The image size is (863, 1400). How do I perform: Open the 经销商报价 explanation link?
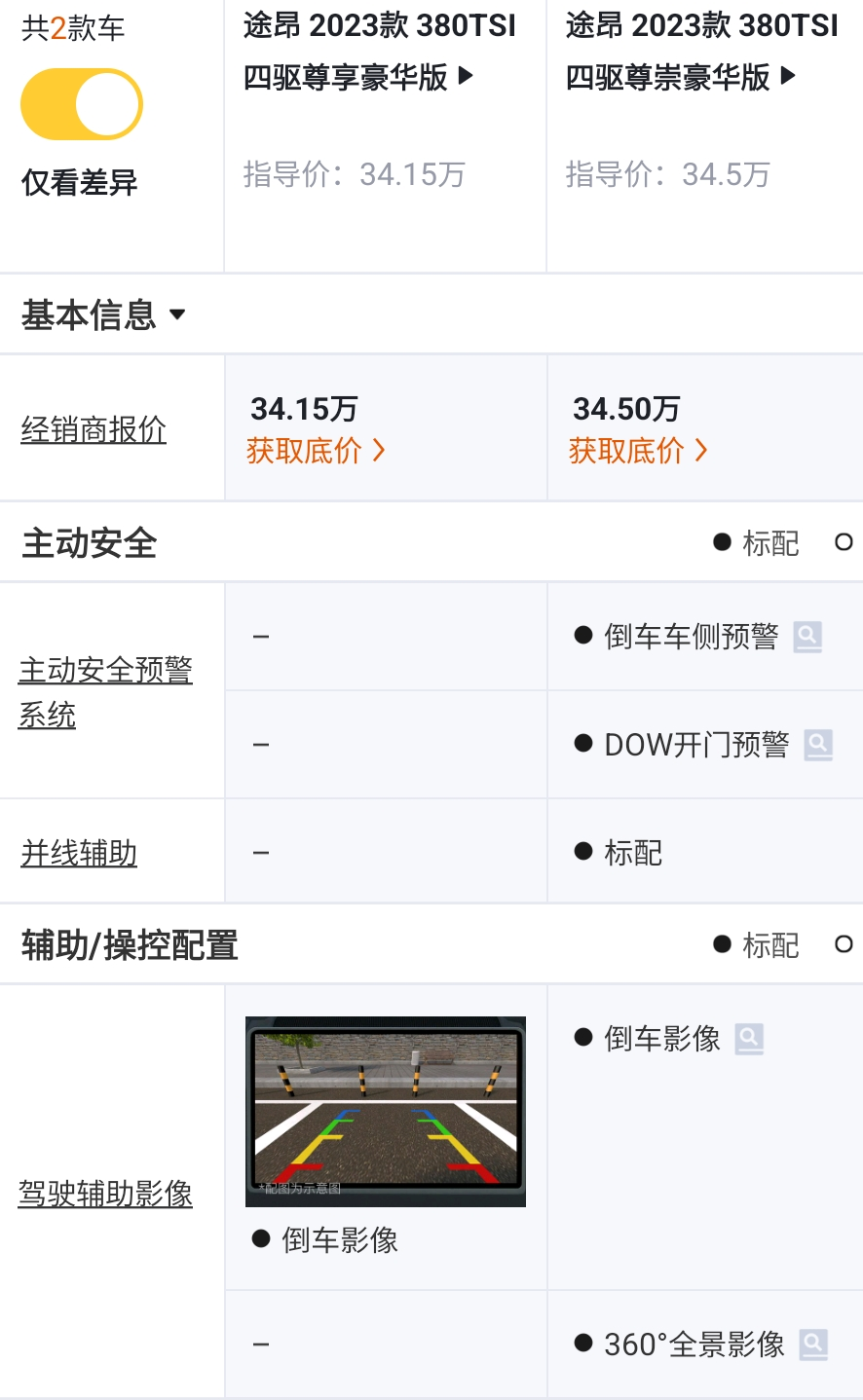tap(94, 429)
